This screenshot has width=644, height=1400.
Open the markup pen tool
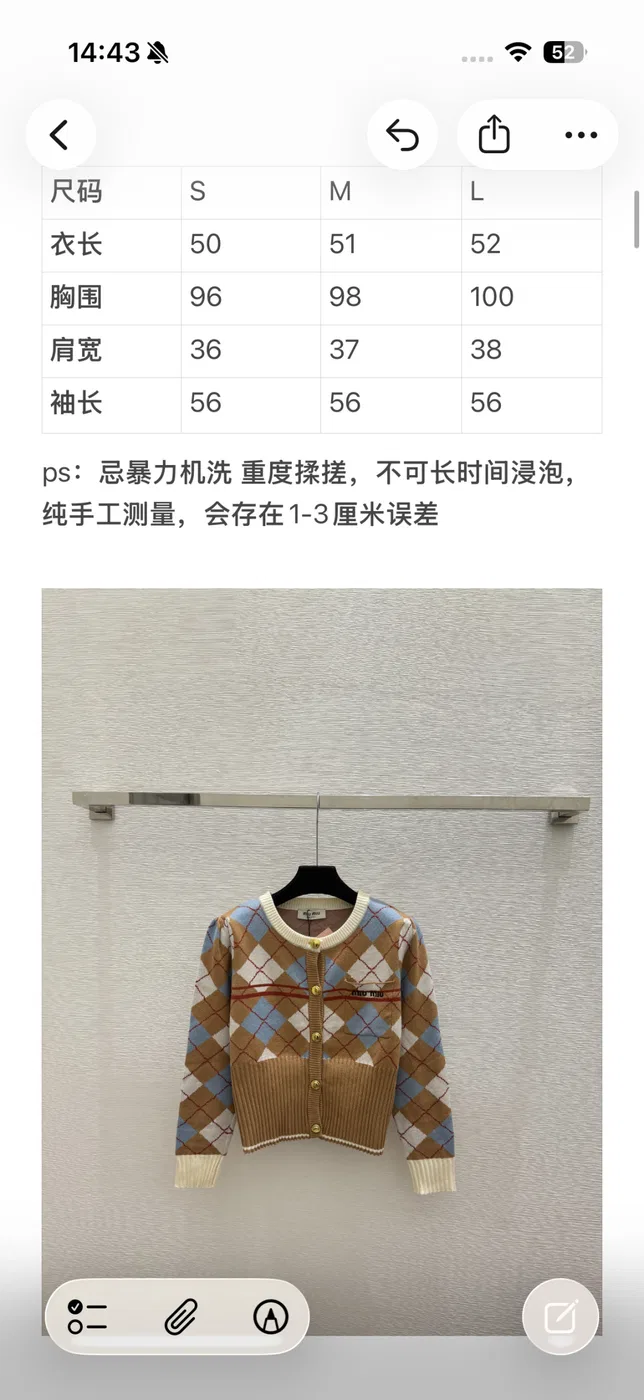(x=270, y=1317)
